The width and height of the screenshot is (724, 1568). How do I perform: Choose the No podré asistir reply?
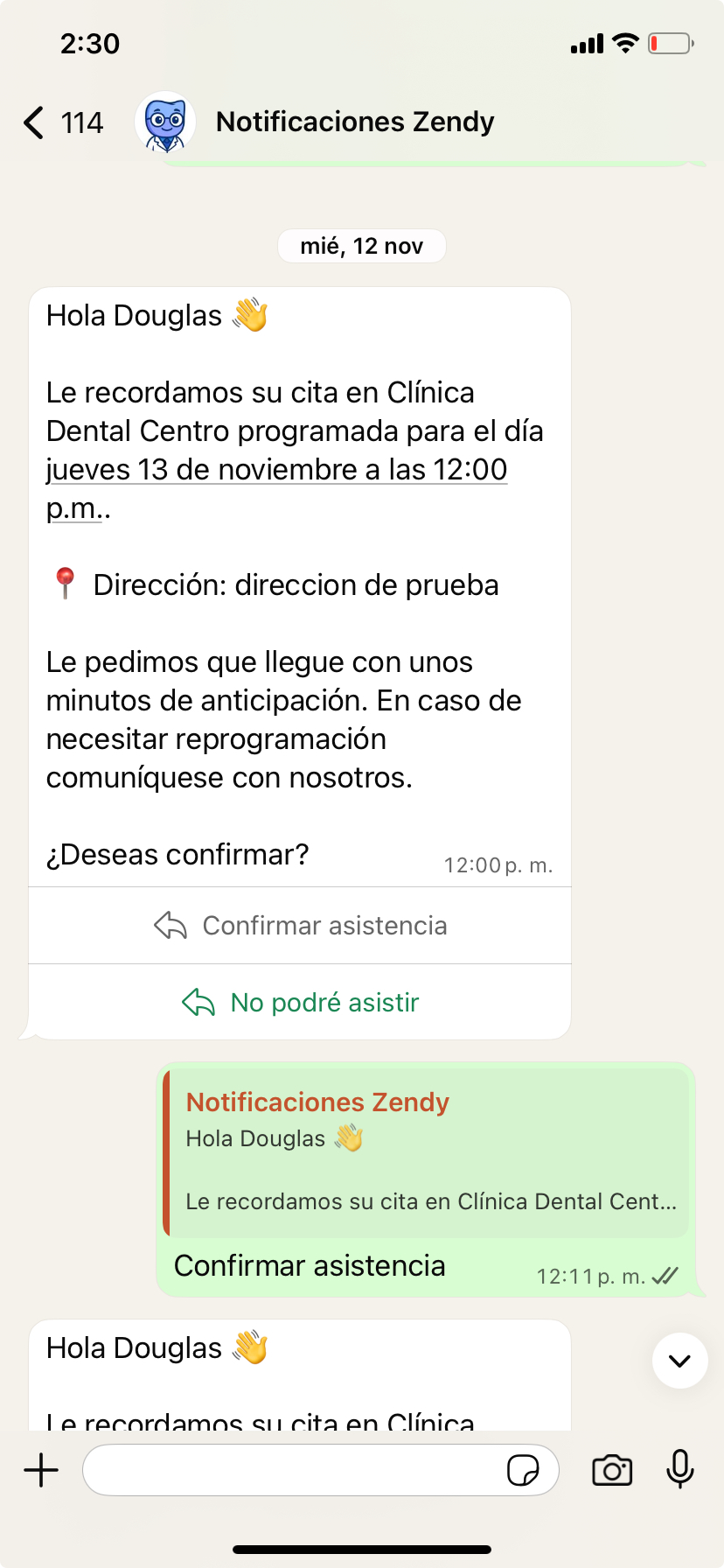300,1003
